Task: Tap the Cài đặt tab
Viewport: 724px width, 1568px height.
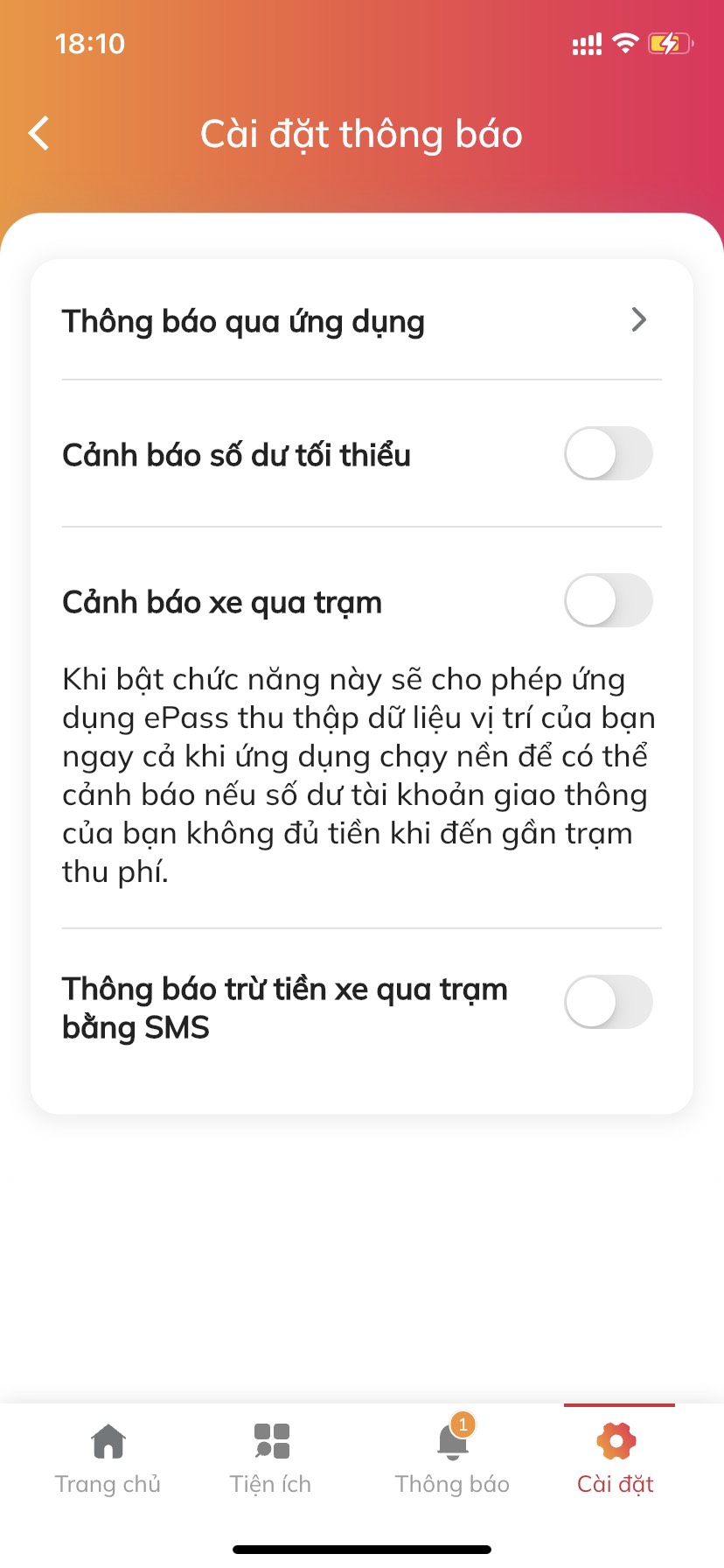Action: point(616,1459)
